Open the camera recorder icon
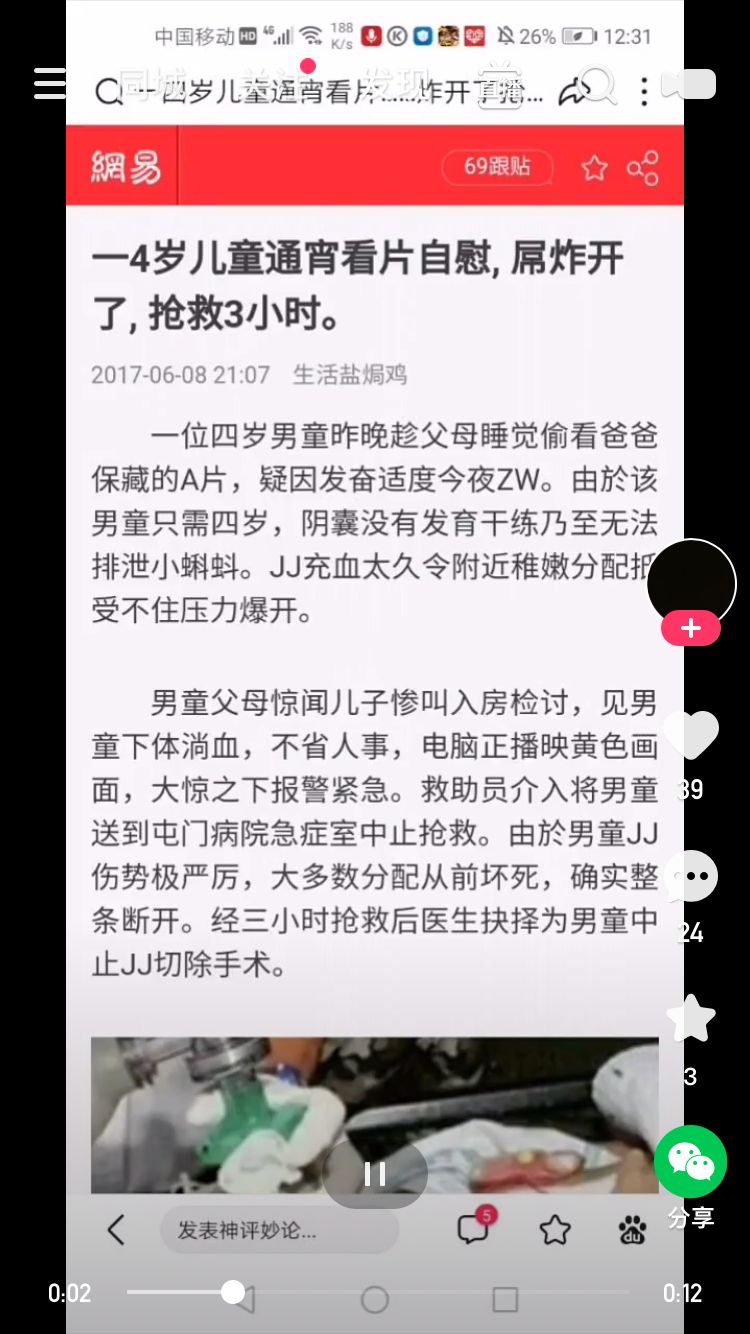Image resolution: width=750 pixels, height=1334 pixels. [x=689, y=84]
